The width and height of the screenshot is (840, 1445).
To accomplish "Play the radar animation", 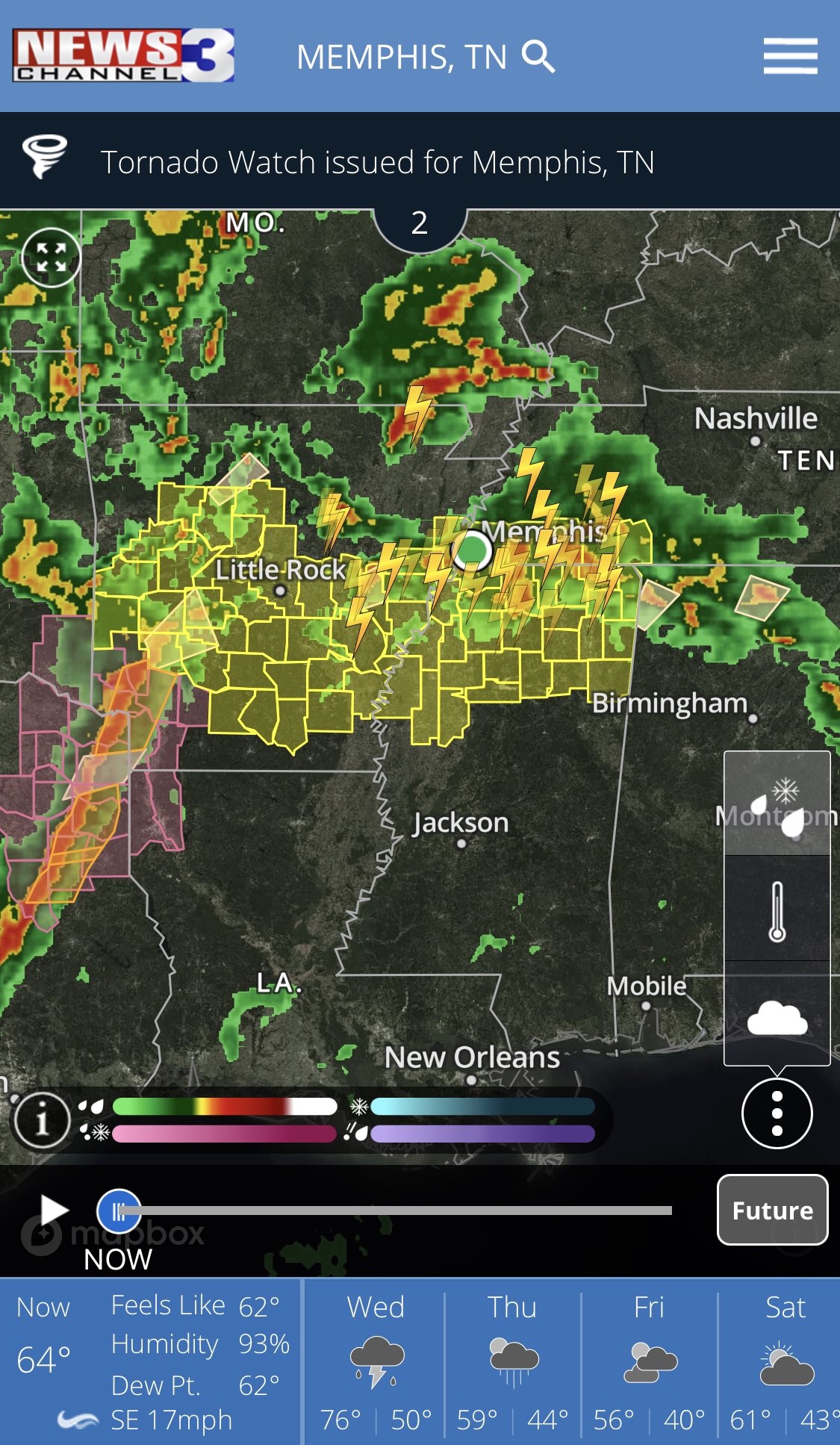I will 54,1210.
